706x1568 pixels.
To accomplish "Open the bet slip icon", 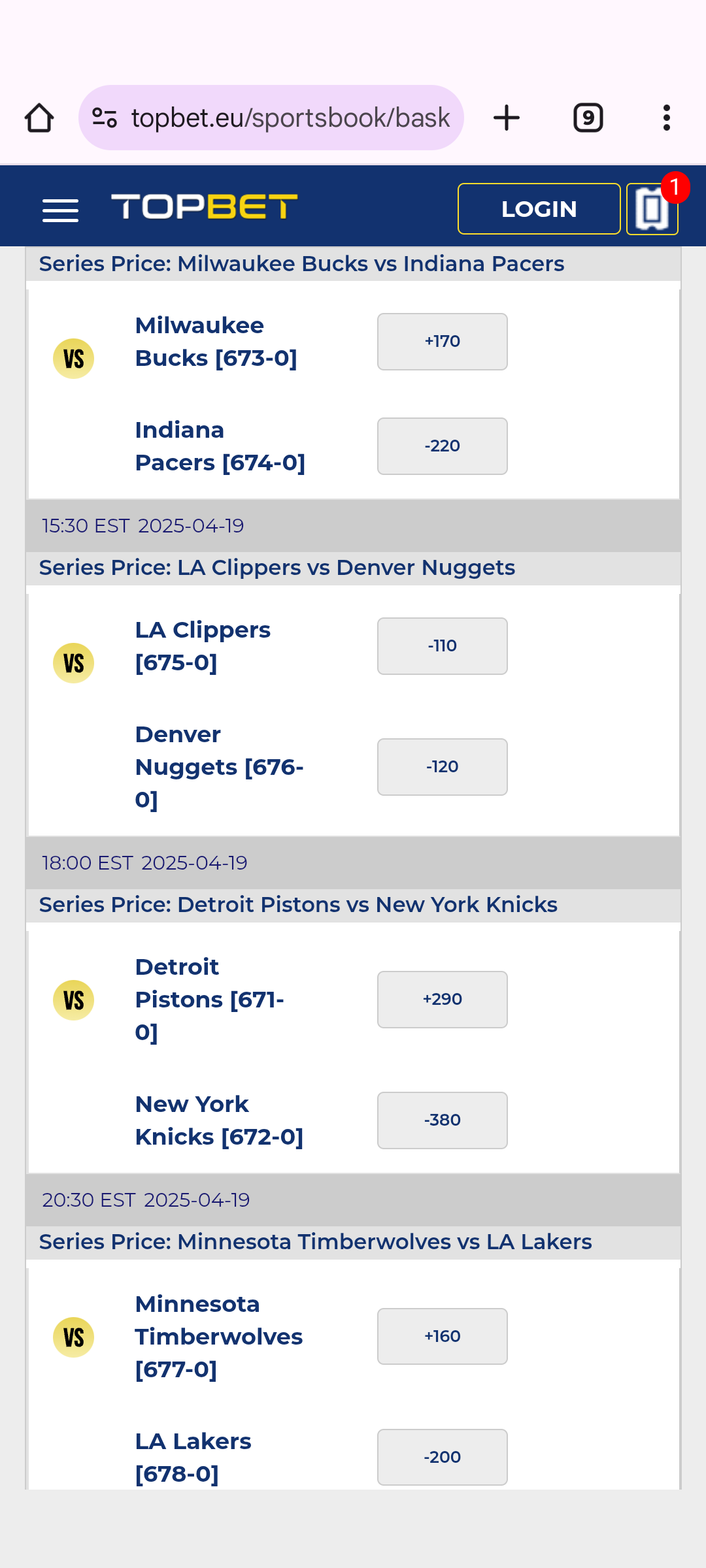I will [652, 209].
